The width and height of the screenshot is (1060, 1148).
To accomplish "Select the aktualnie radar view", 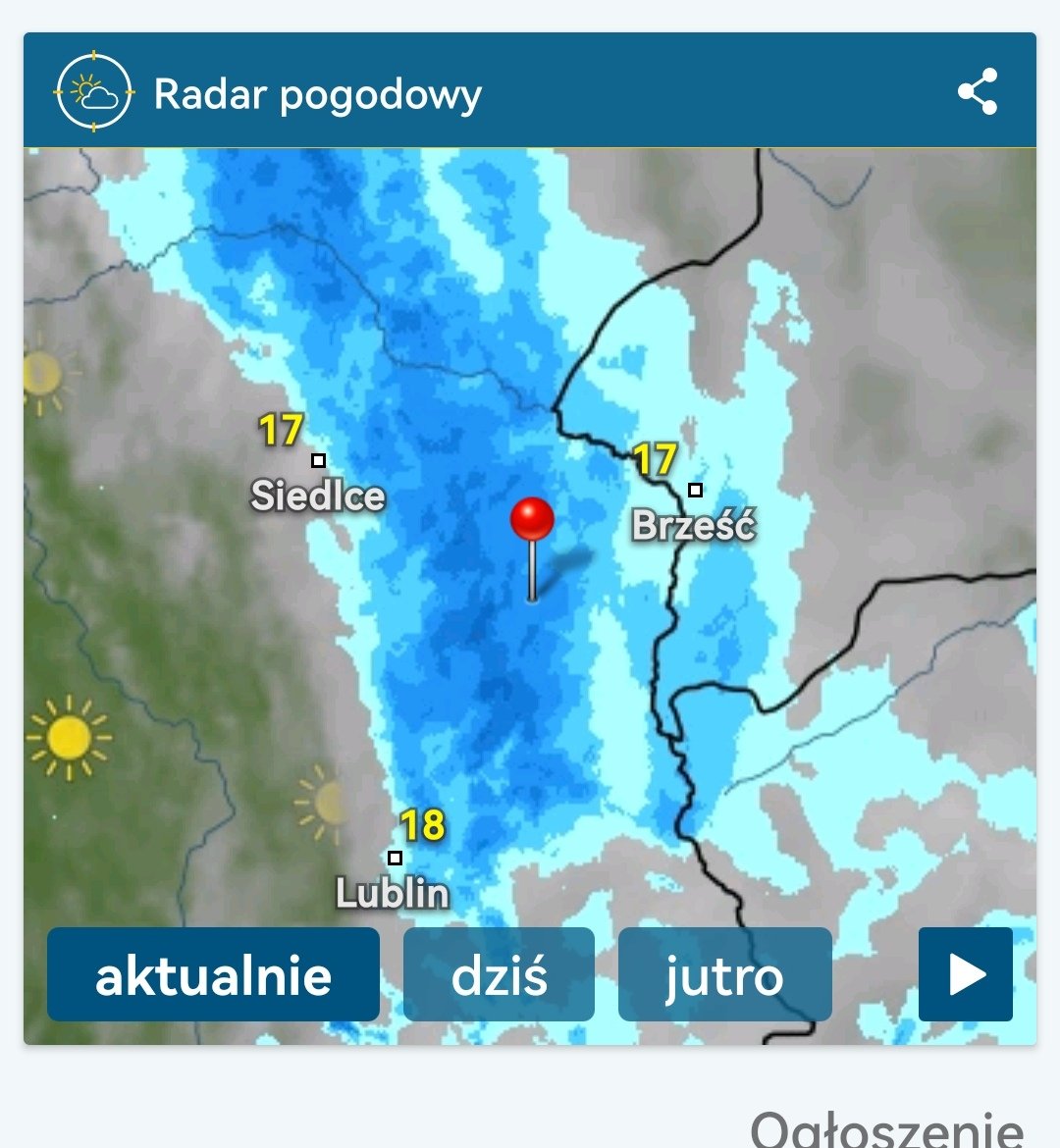I will click(213, 975).
